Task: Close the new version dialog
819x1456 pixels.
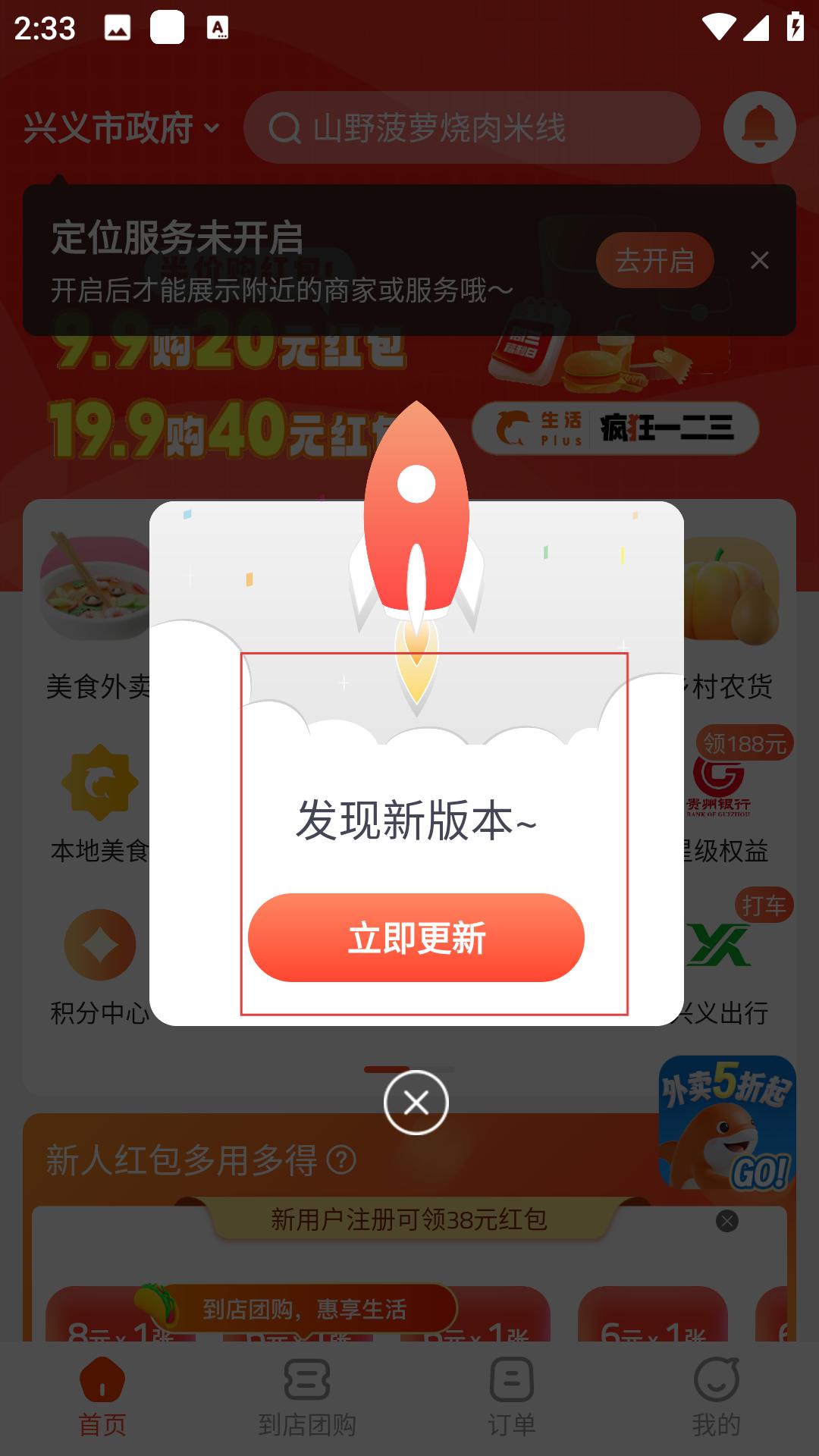Action: [x=416, y=1103]
